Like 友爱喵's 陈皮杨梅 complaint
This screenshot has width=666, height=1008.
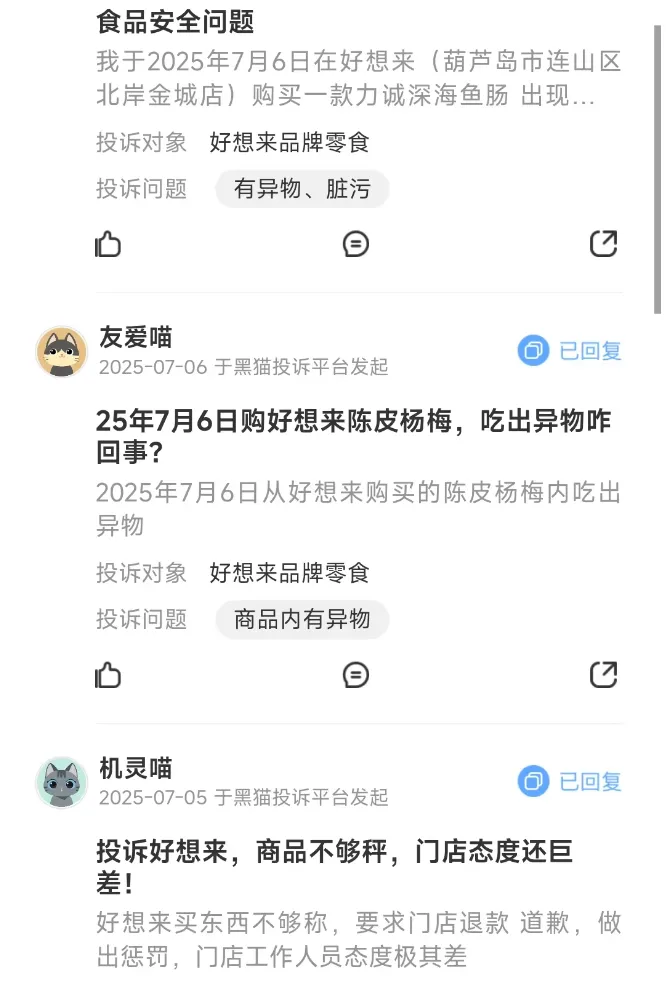click(108, 675)
